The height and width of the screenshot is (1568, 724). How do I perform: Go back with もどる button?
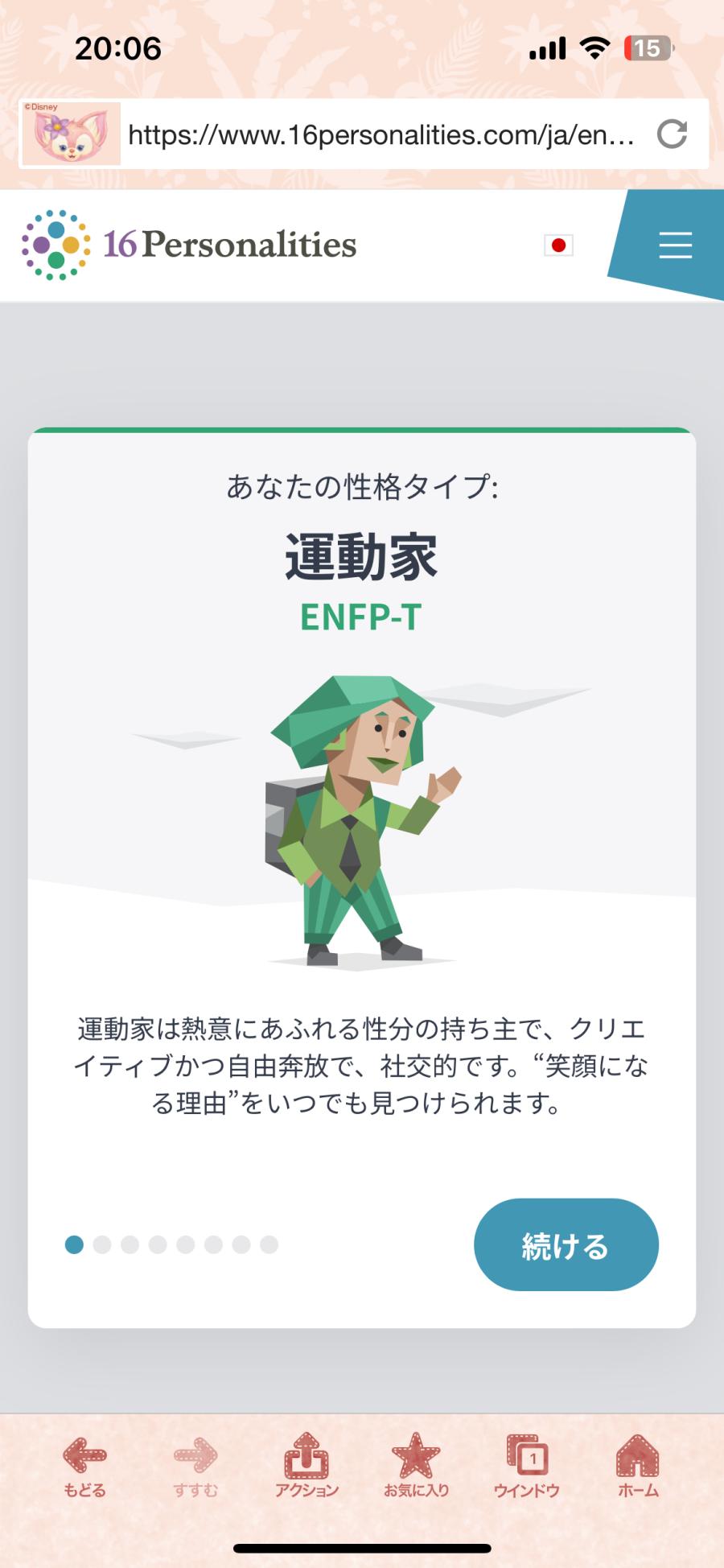pyautogui.click(x=84, y=1465)
